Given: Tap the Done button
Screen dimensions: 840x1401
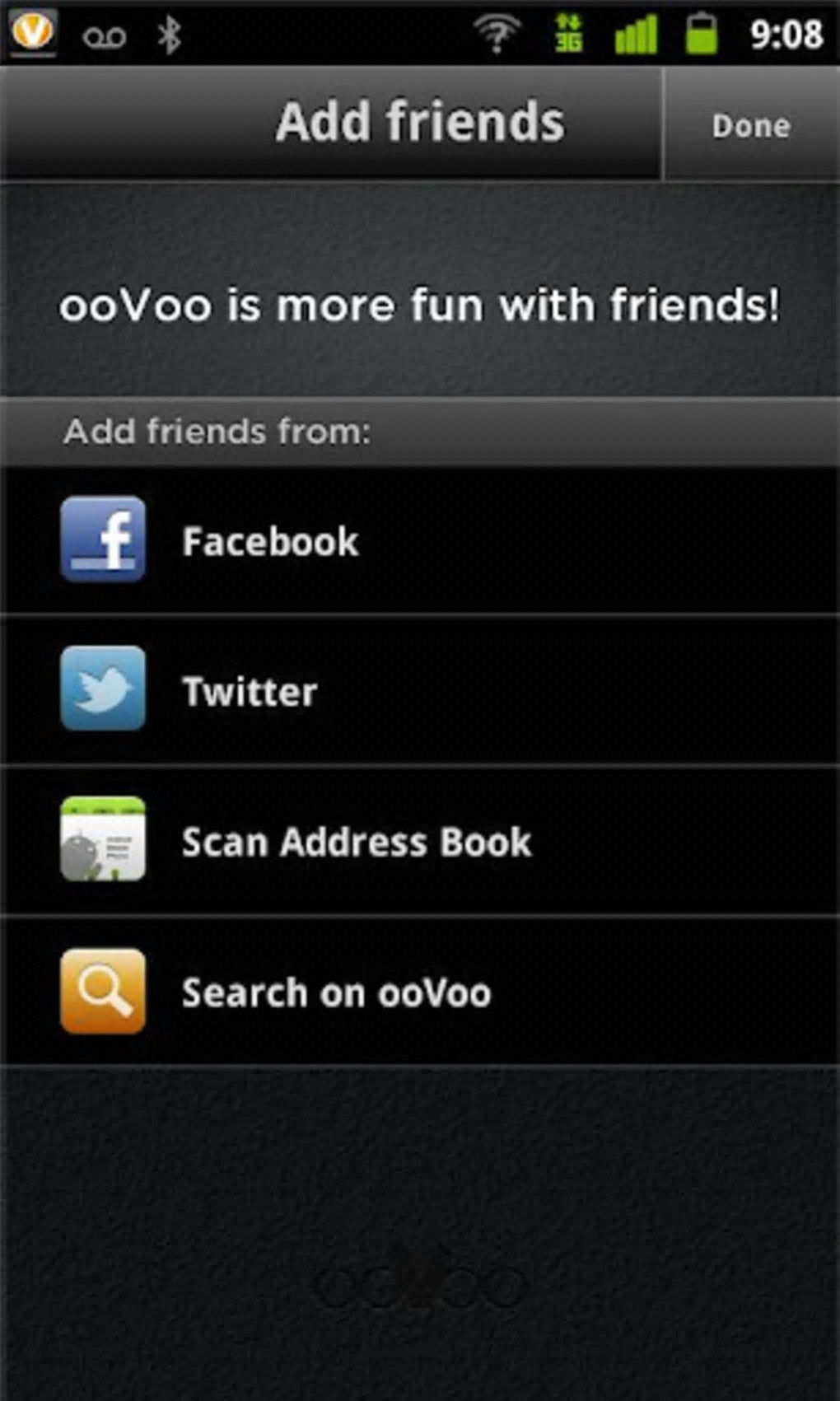Looking at the screenshot, I should 750,125.
